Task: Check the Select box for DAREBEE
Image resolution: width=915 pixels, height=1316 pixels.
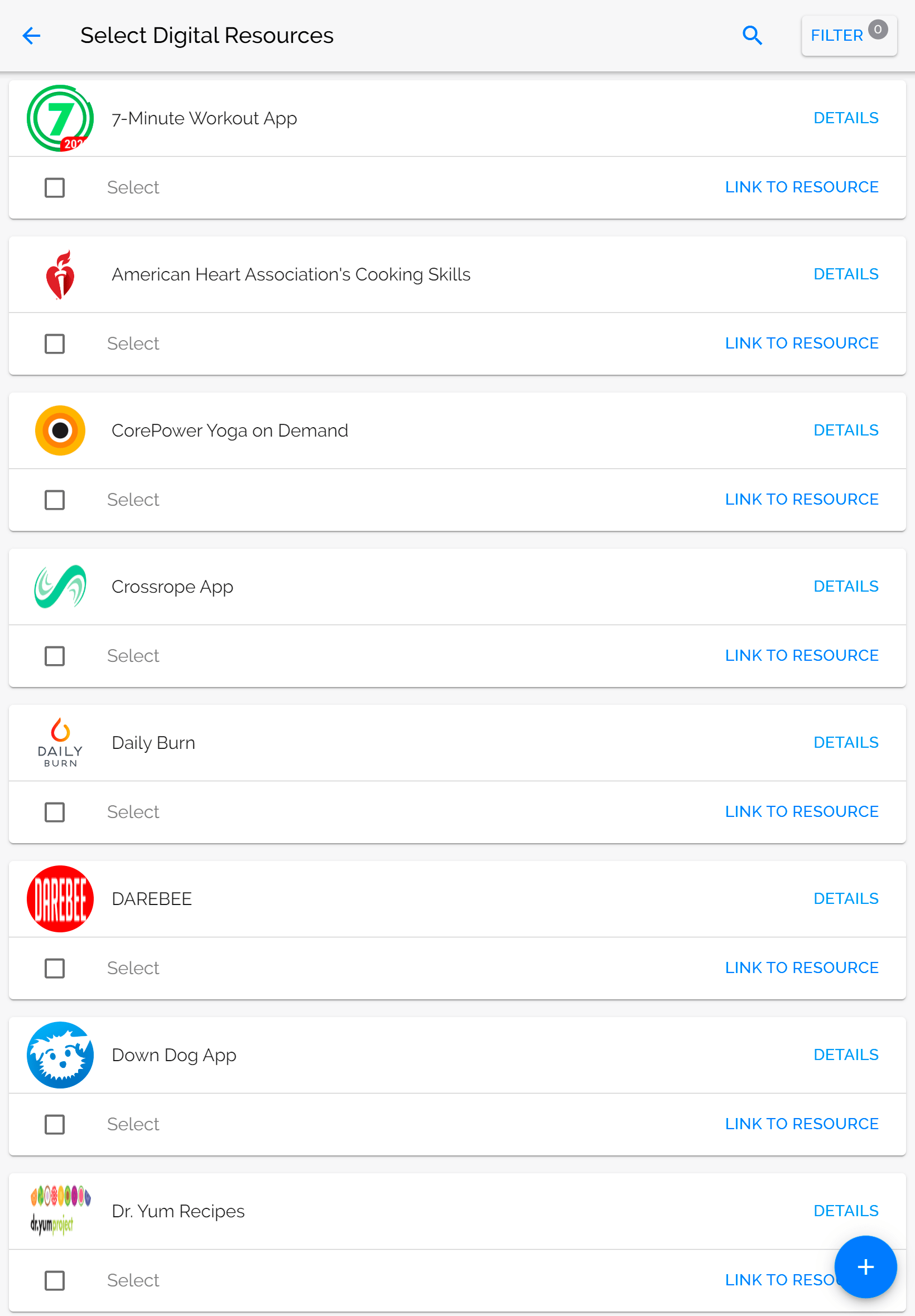Action: [x=55, y=968]
